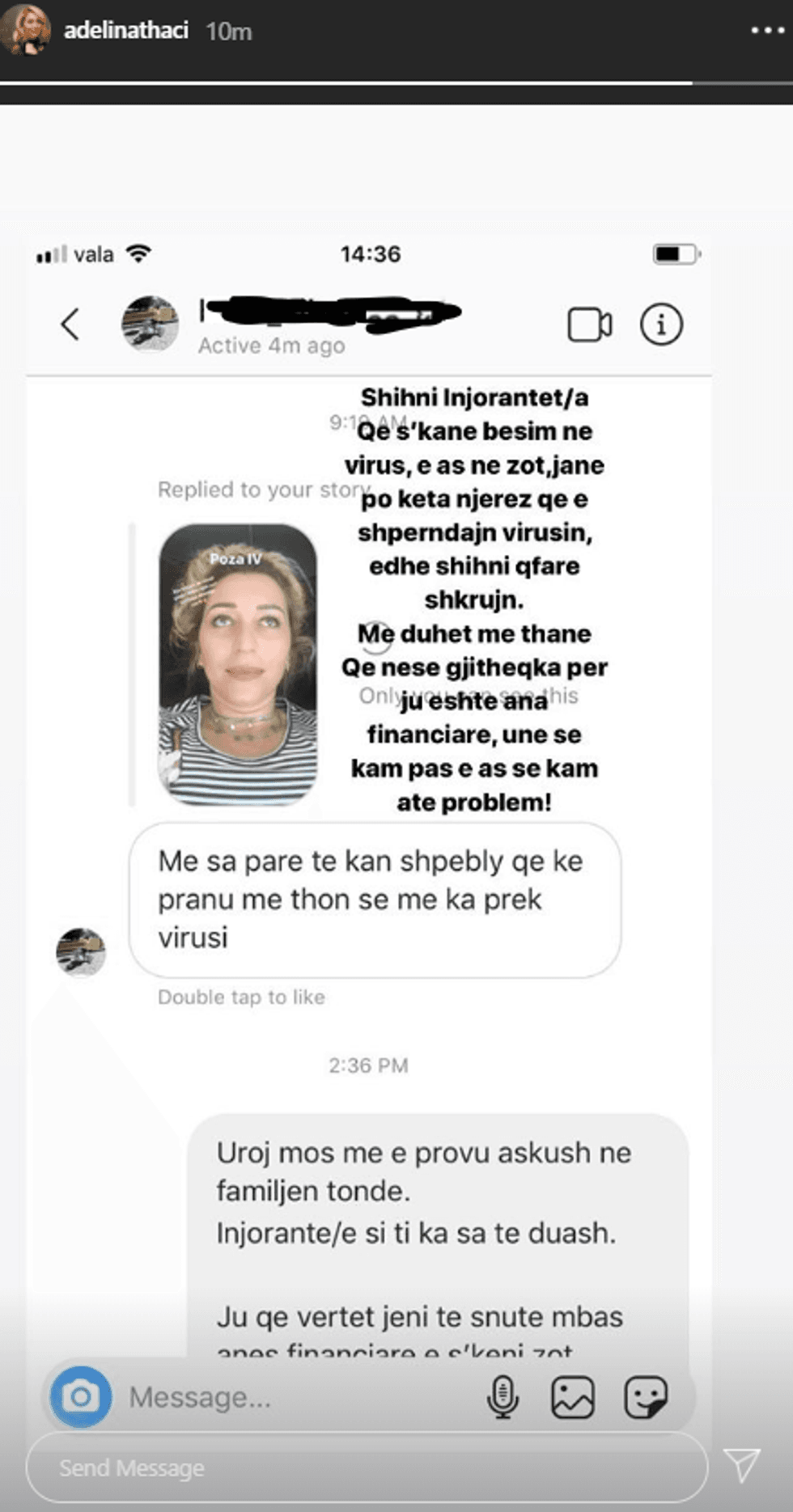
Task: Tap the Send Message field
Action: (x=366, y=1468)
